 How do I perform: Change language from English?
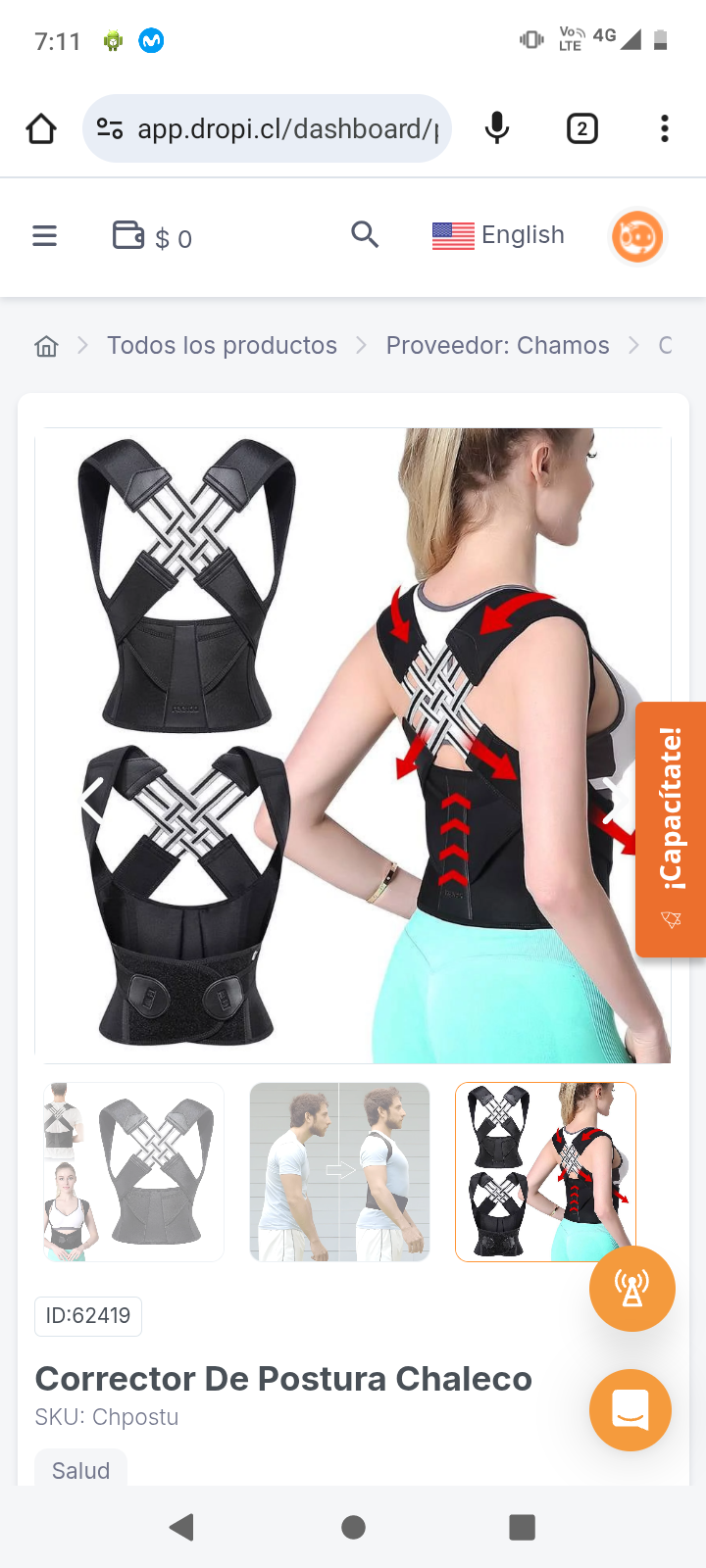point(498,235)
